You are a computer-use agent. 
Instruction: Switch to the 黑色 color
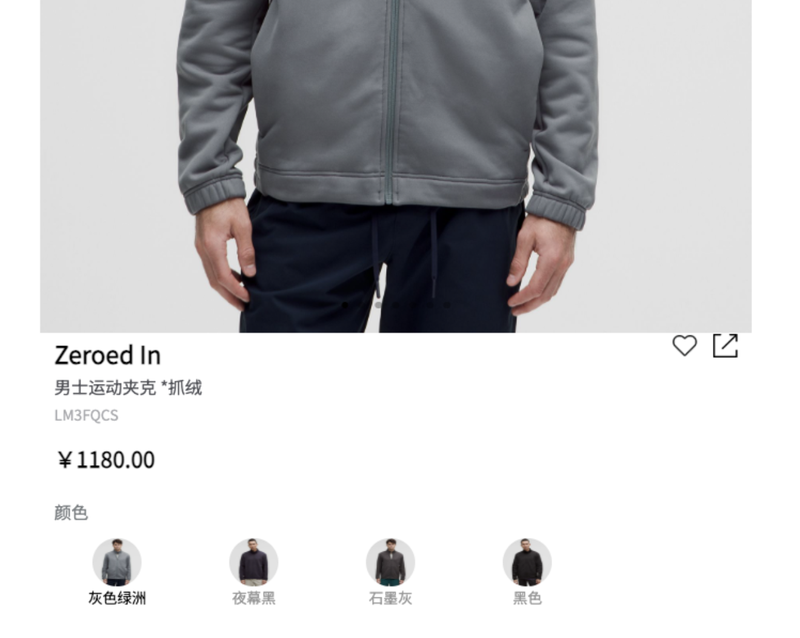527,562
